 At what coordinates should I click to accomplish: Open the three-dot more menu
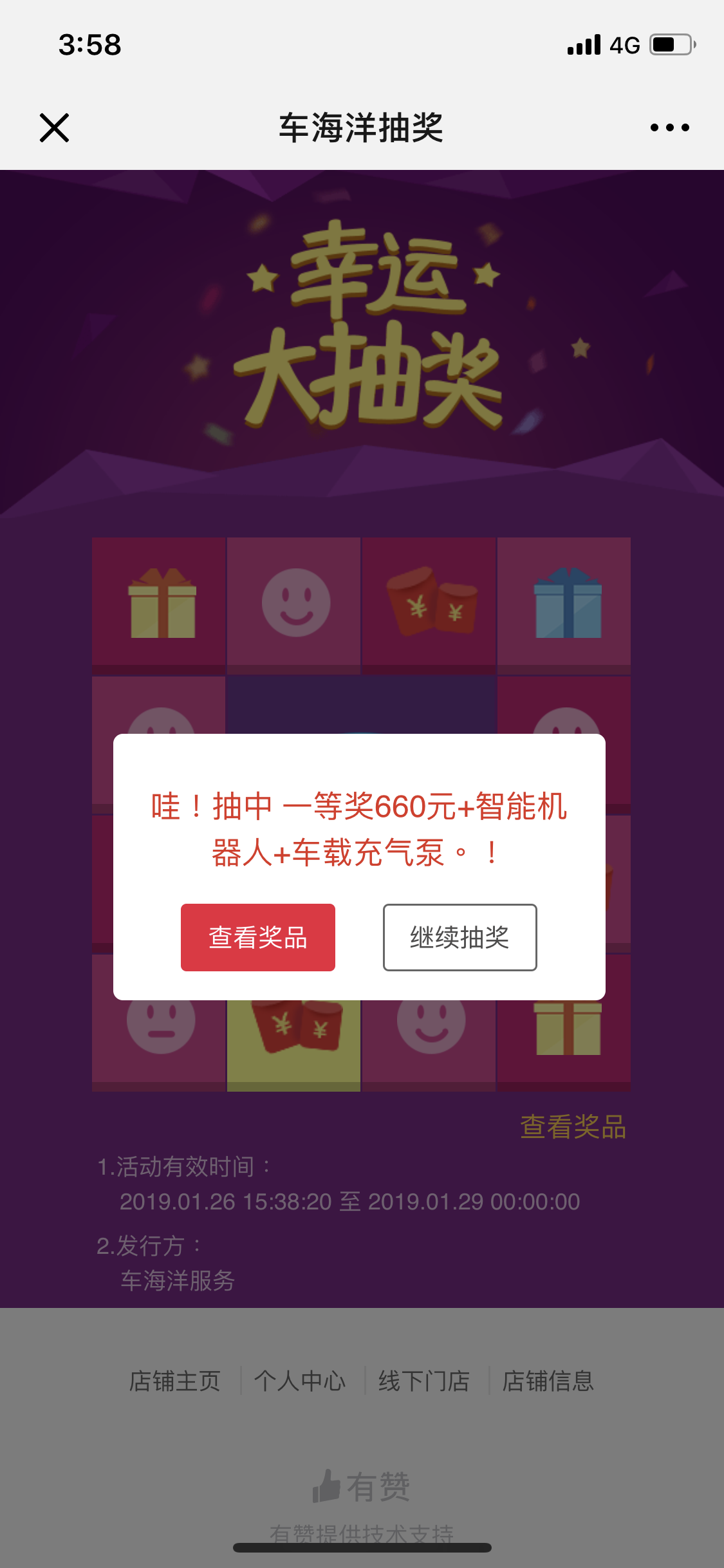[669, 127]
